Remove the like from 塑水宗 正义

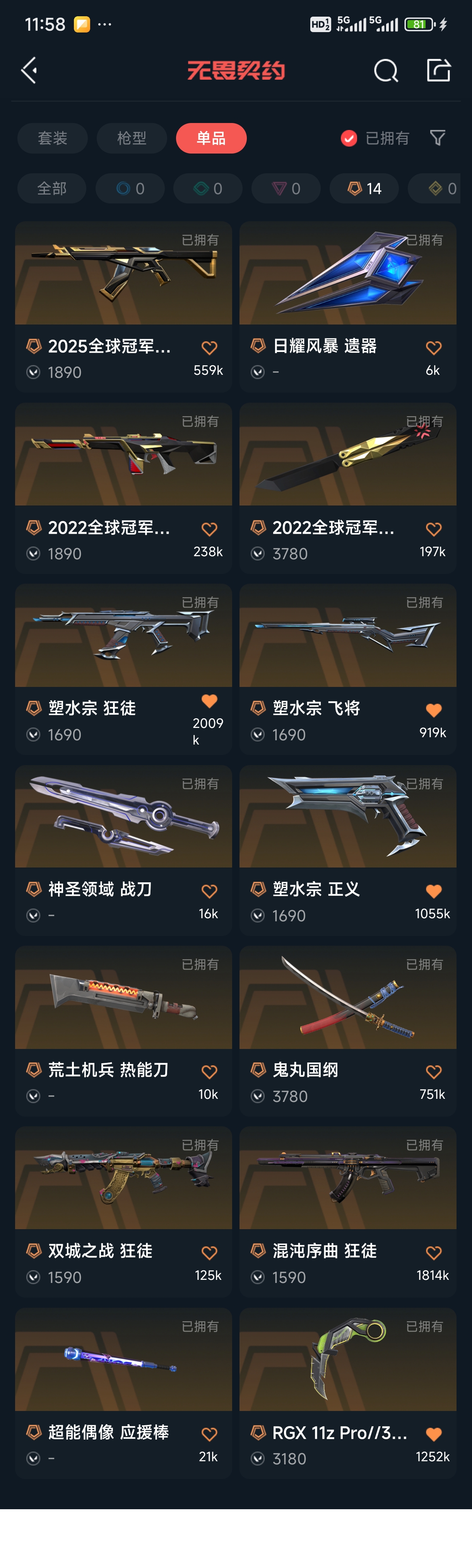(433, 891)
